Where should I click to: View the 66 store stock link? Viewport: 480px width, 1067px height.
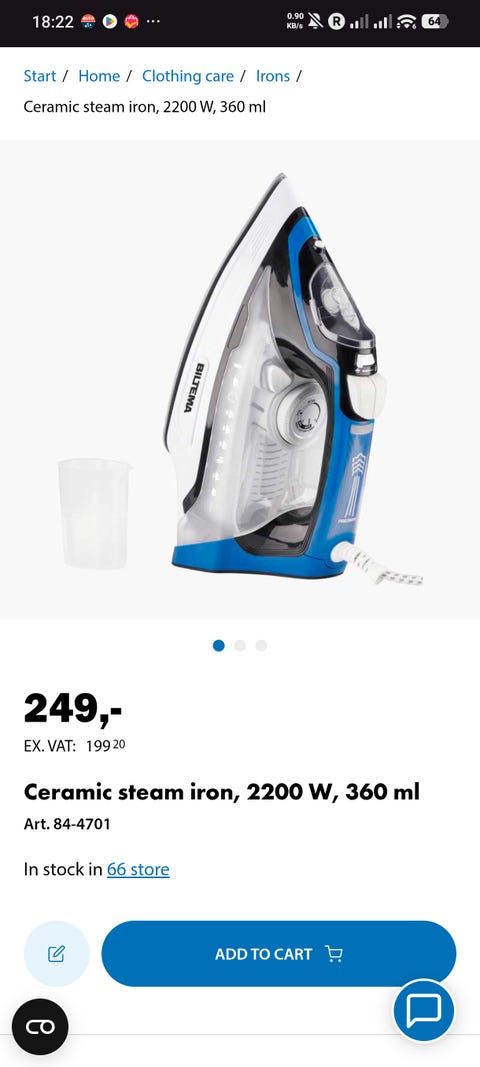138,869
